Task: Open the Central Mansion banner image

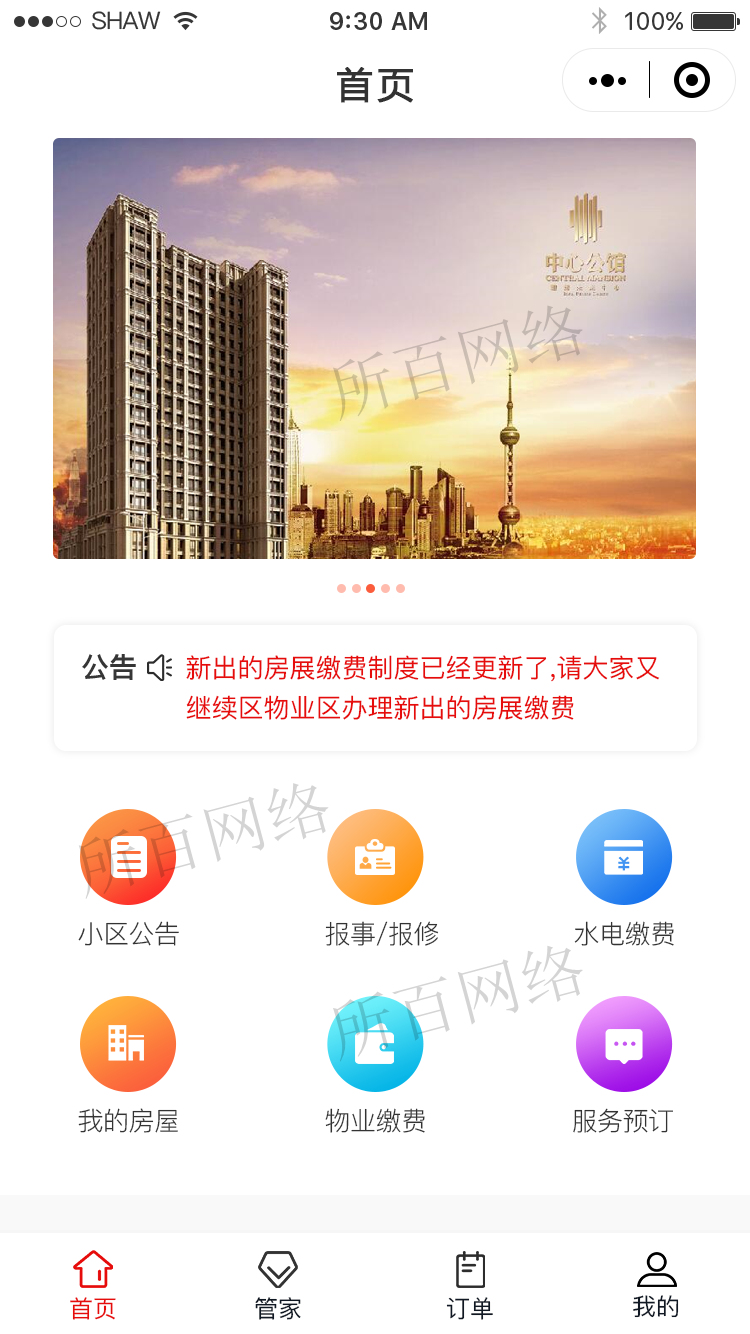Action: point(374,348)
